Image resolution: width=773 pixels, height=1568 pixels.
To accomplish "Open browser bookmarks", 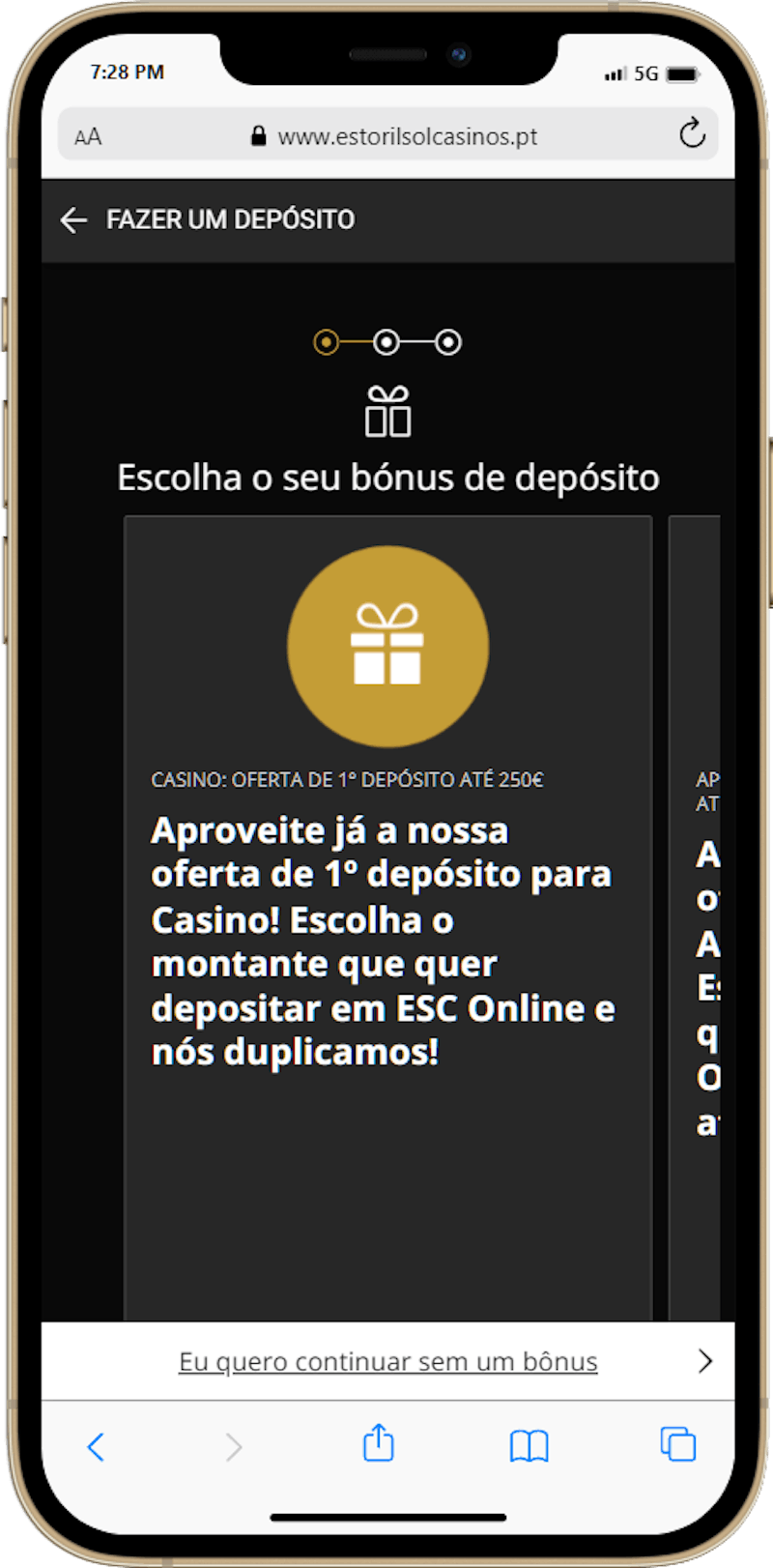I will [529, 1446].
